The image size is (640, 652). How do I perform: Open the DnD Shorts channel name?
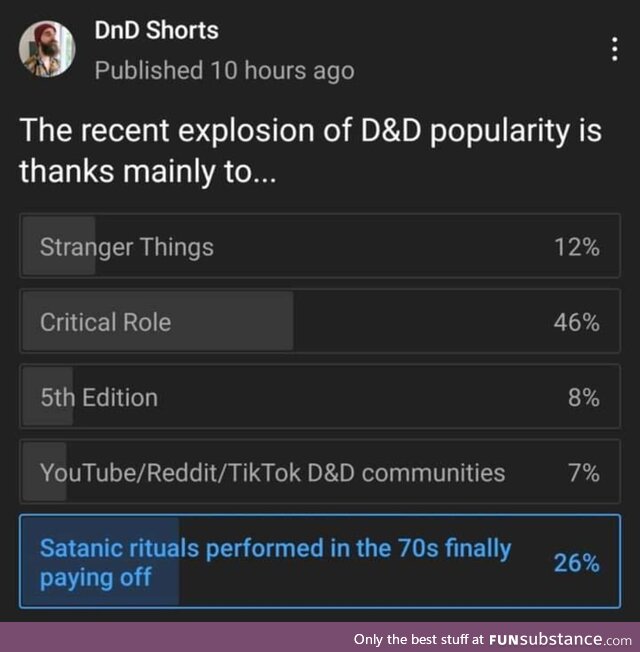(156, 31)
